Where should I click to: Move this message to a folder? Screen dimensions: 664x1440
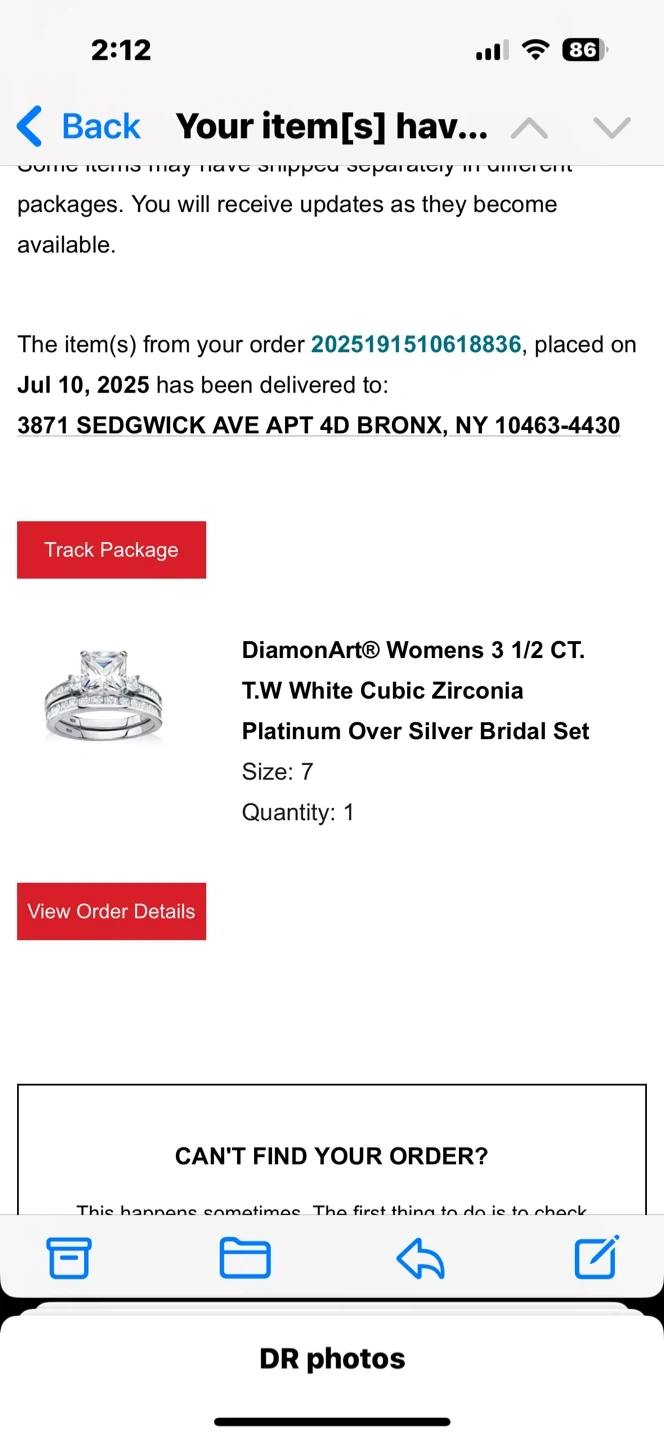pyautogui.click(x=245, y=1258)
